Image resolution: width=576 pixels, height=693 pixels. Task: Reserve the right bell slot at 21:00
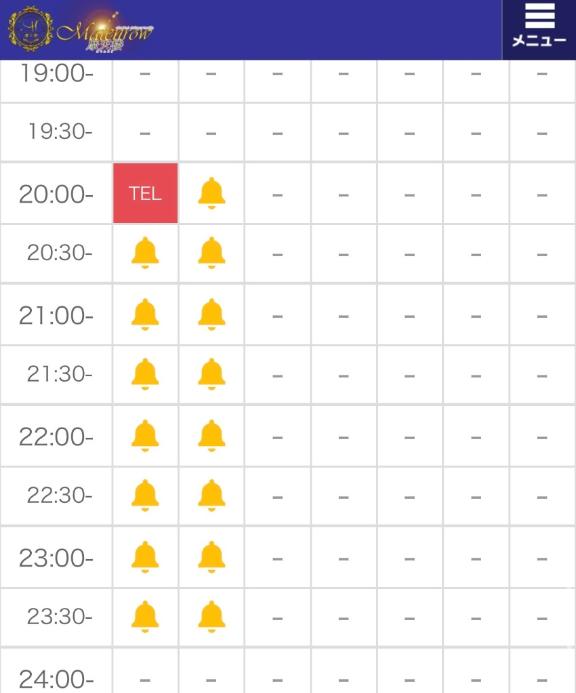point(211,314)
